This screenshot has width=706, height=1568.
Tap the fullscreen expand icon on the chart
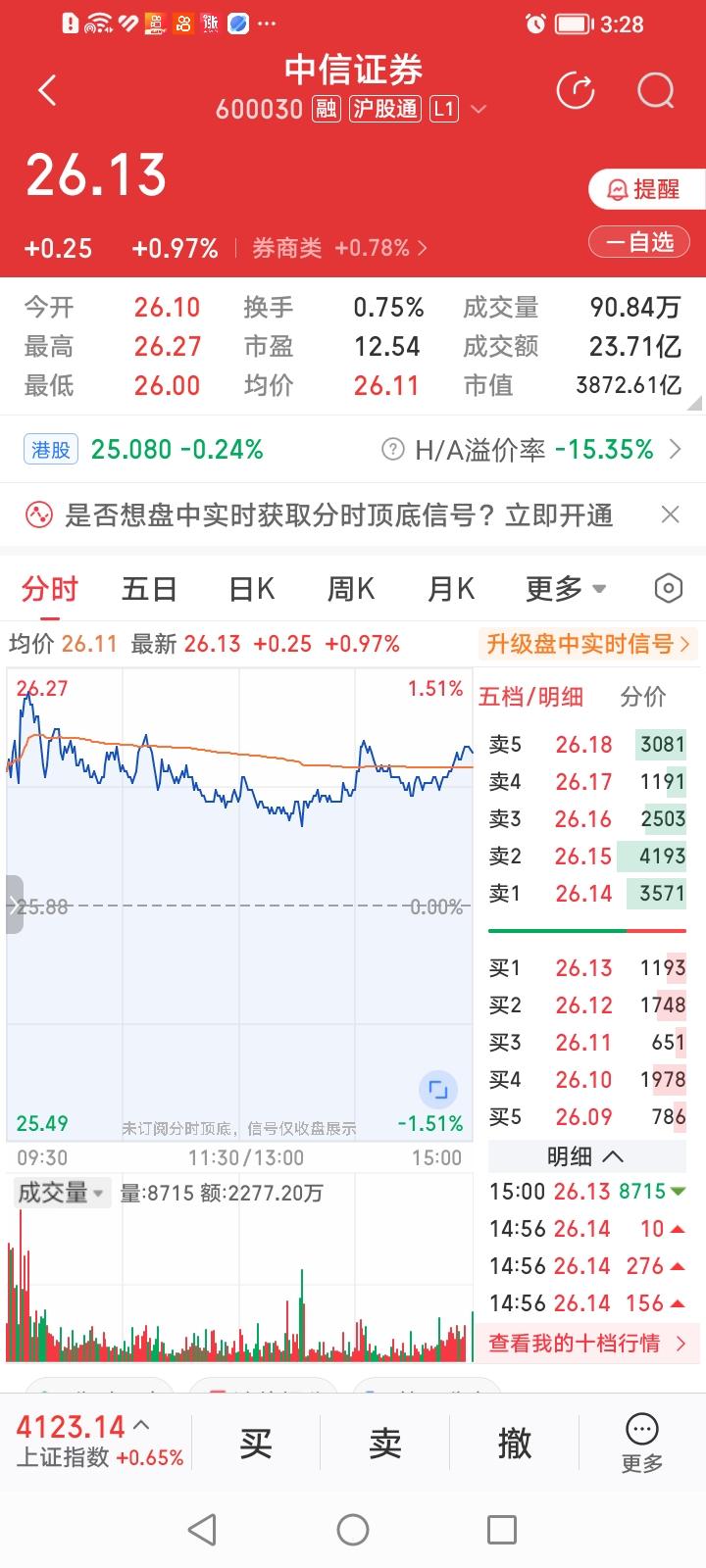point(438,1089)
